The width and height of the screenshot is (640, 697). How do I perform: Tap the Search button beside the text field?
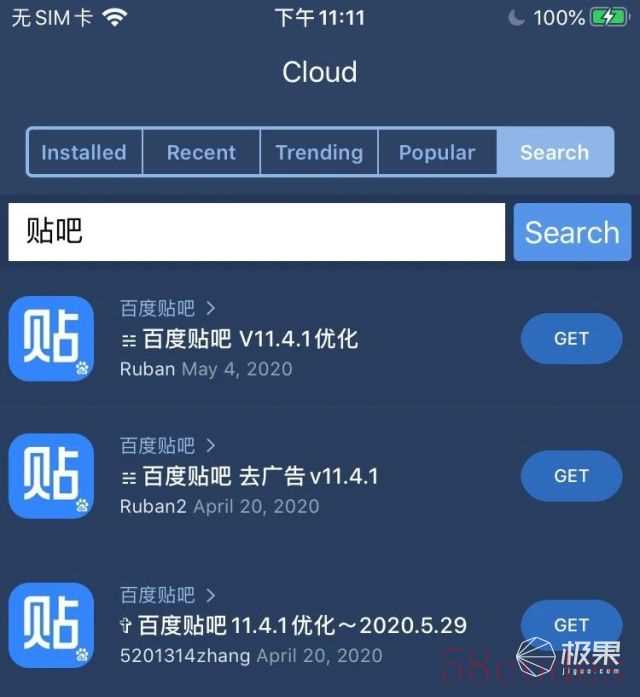[572, 232]
